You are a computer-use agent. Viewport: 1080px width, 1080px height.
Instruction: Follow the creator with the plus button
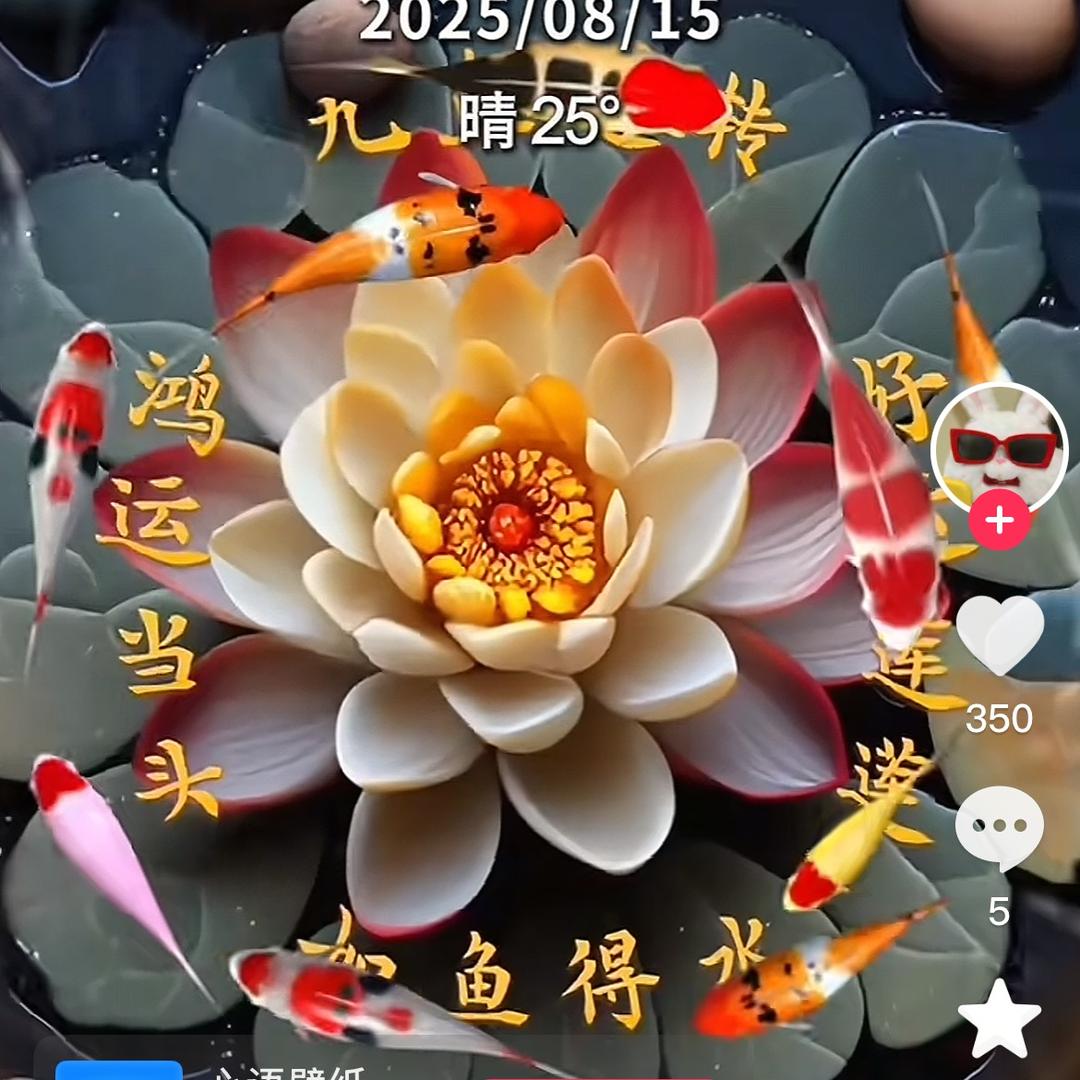tap(999, 520)
